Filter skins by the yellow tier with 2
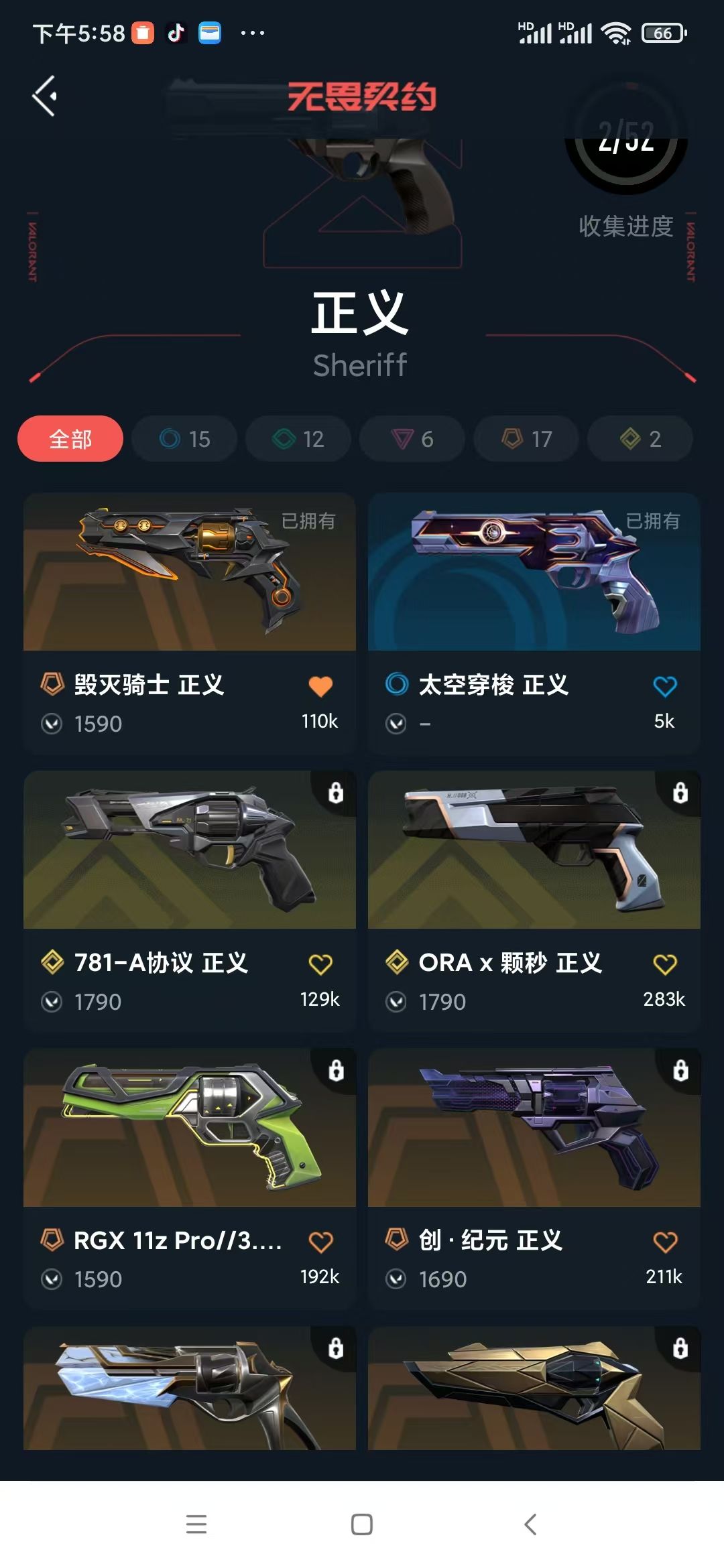 click(640, 439)
